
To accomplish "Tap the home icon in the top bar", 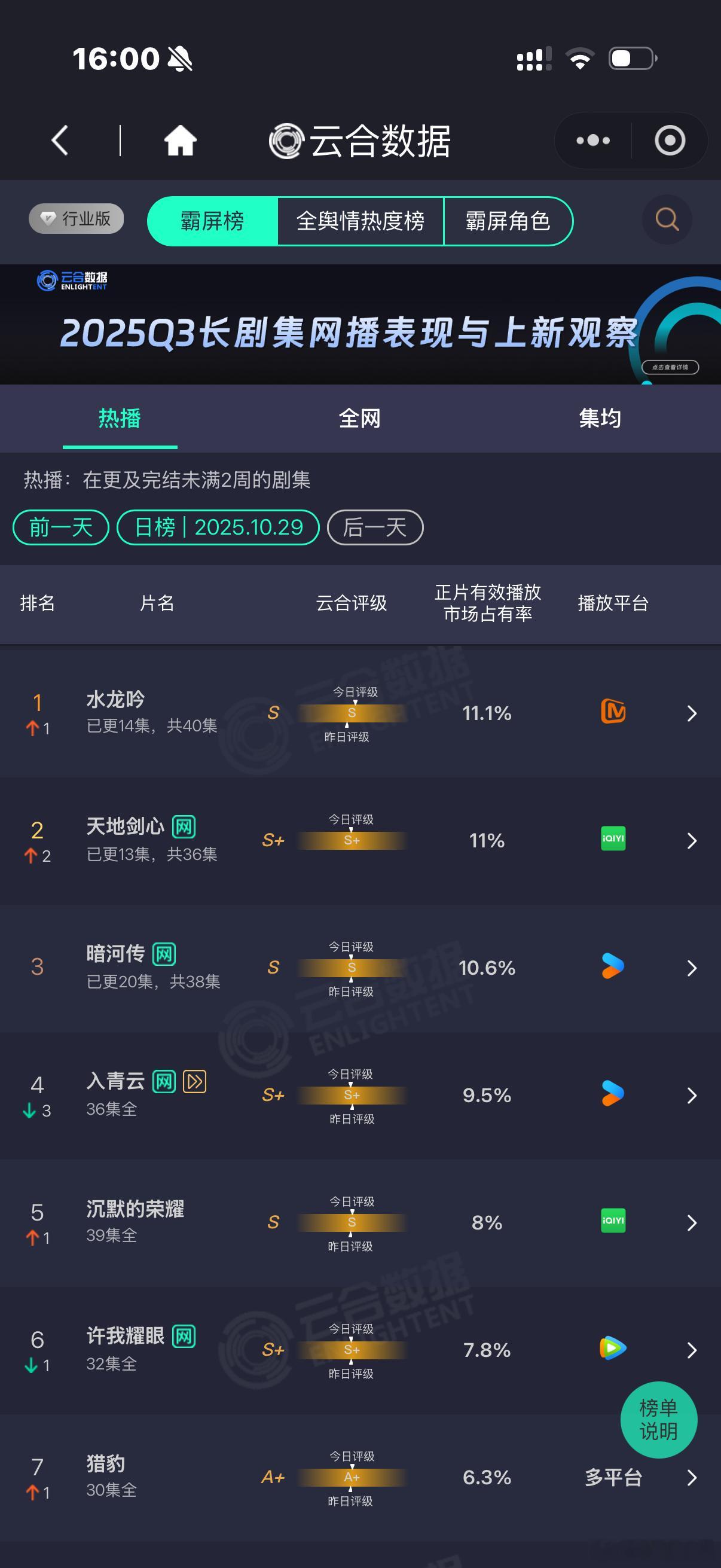I will click(x=179, y=140).
